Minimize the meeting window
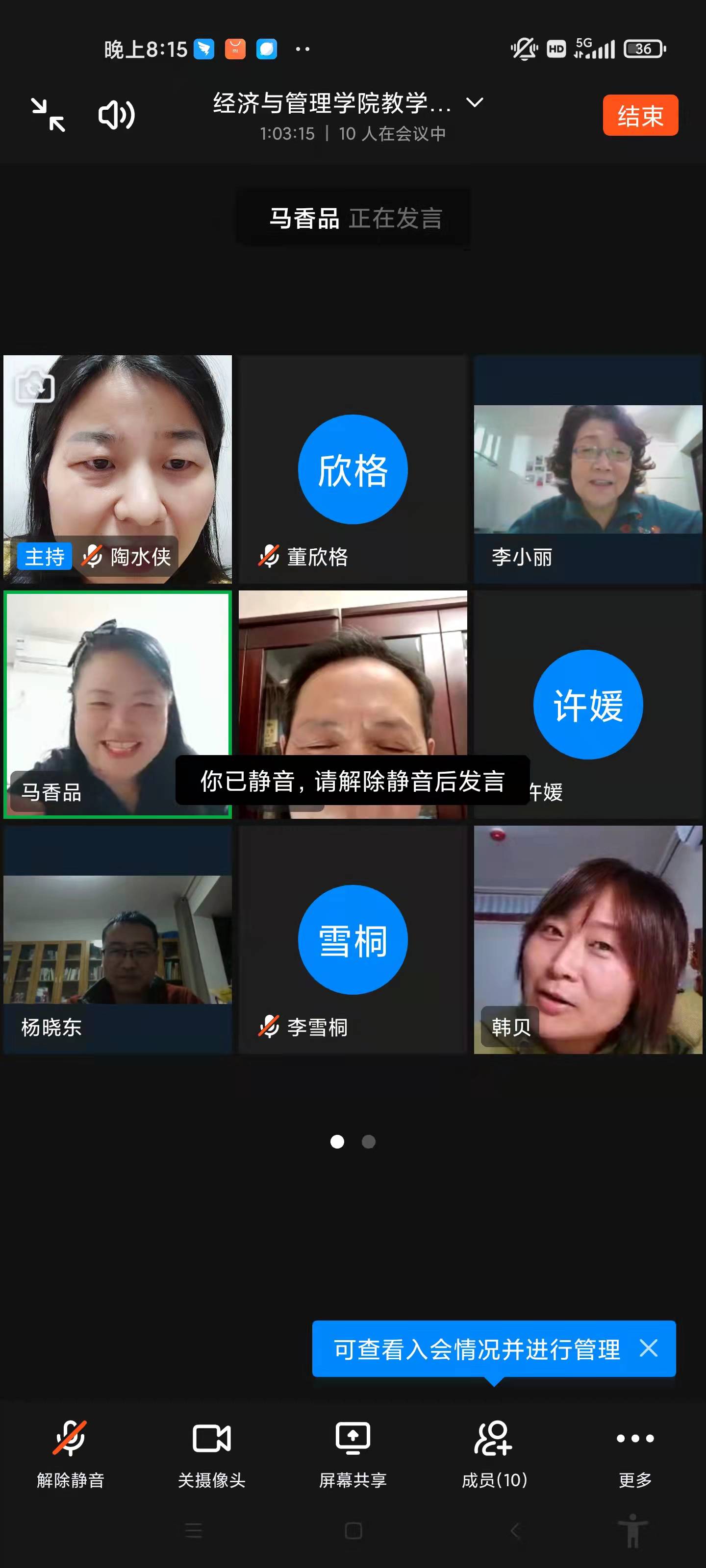This screenshot has width=706, height=1568. (48, 115)
